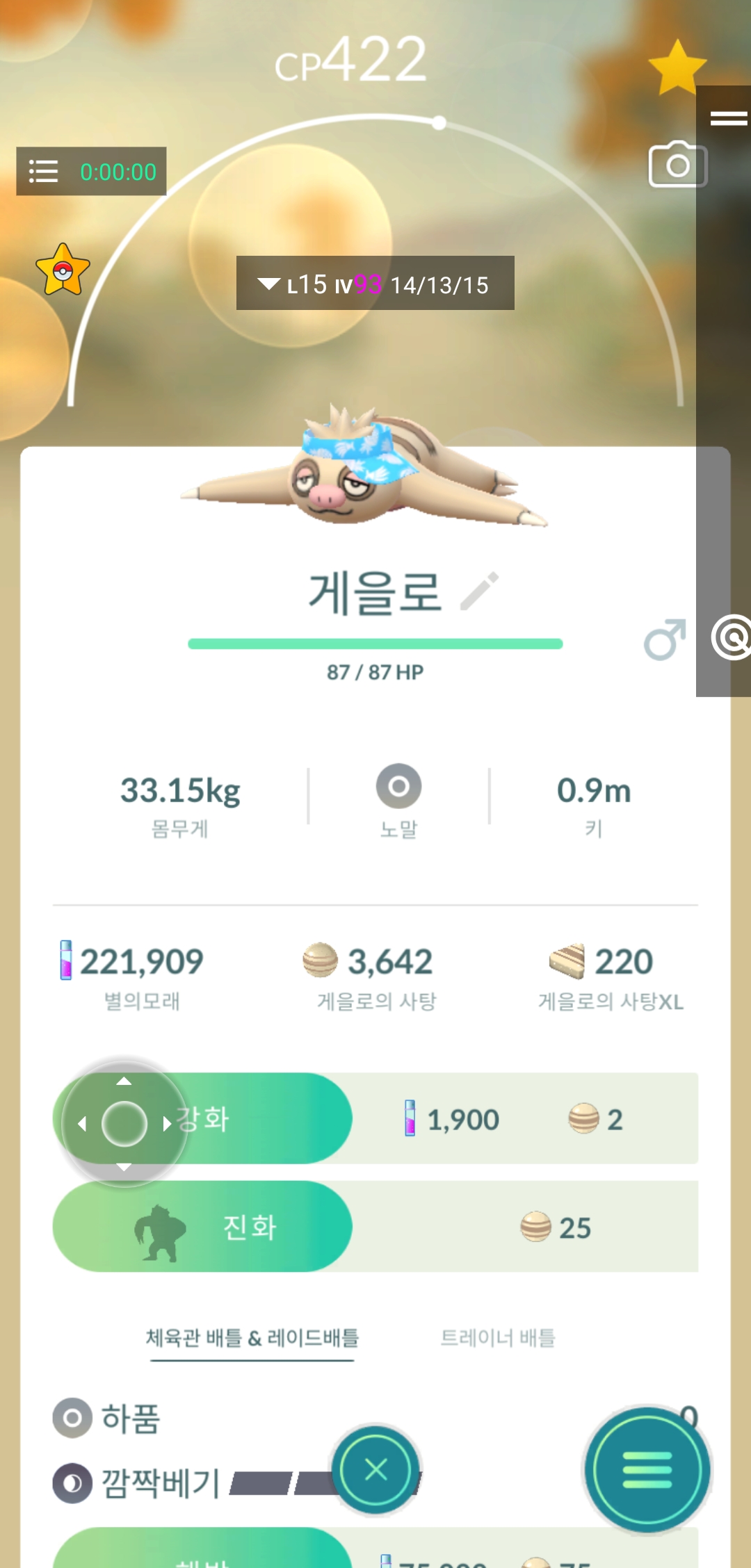This screenshot has width=751, height=1568.
Task: Toggle the favorite star for 게을로
Action: click(677, 67)
